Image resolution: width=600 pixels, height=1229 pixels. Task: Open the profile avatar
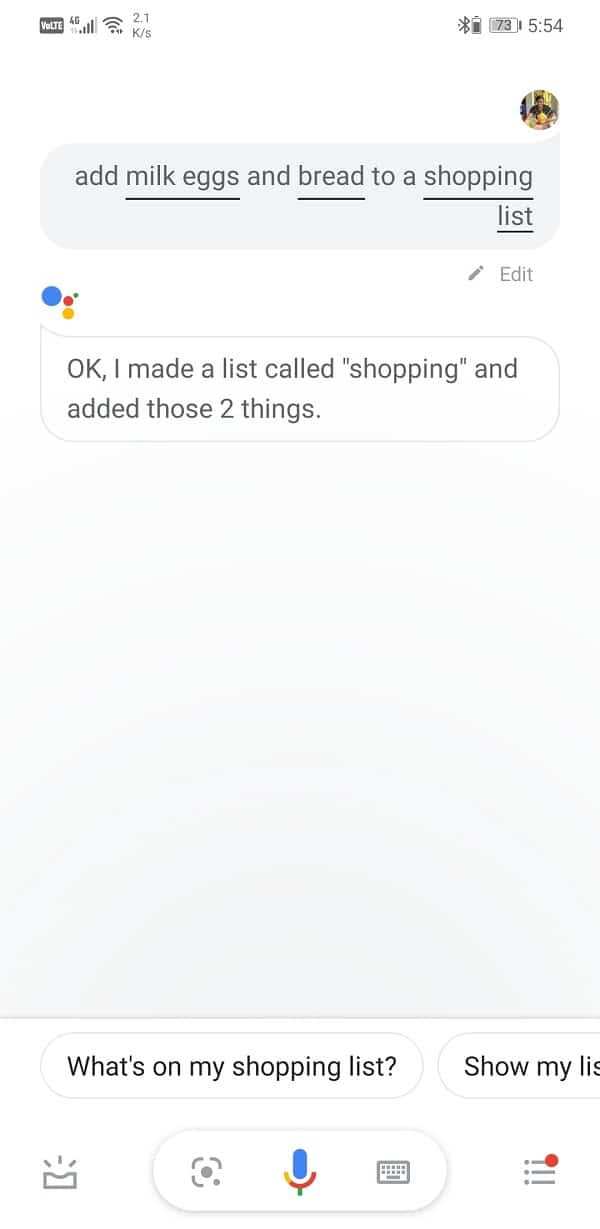(x=540, y=109)
